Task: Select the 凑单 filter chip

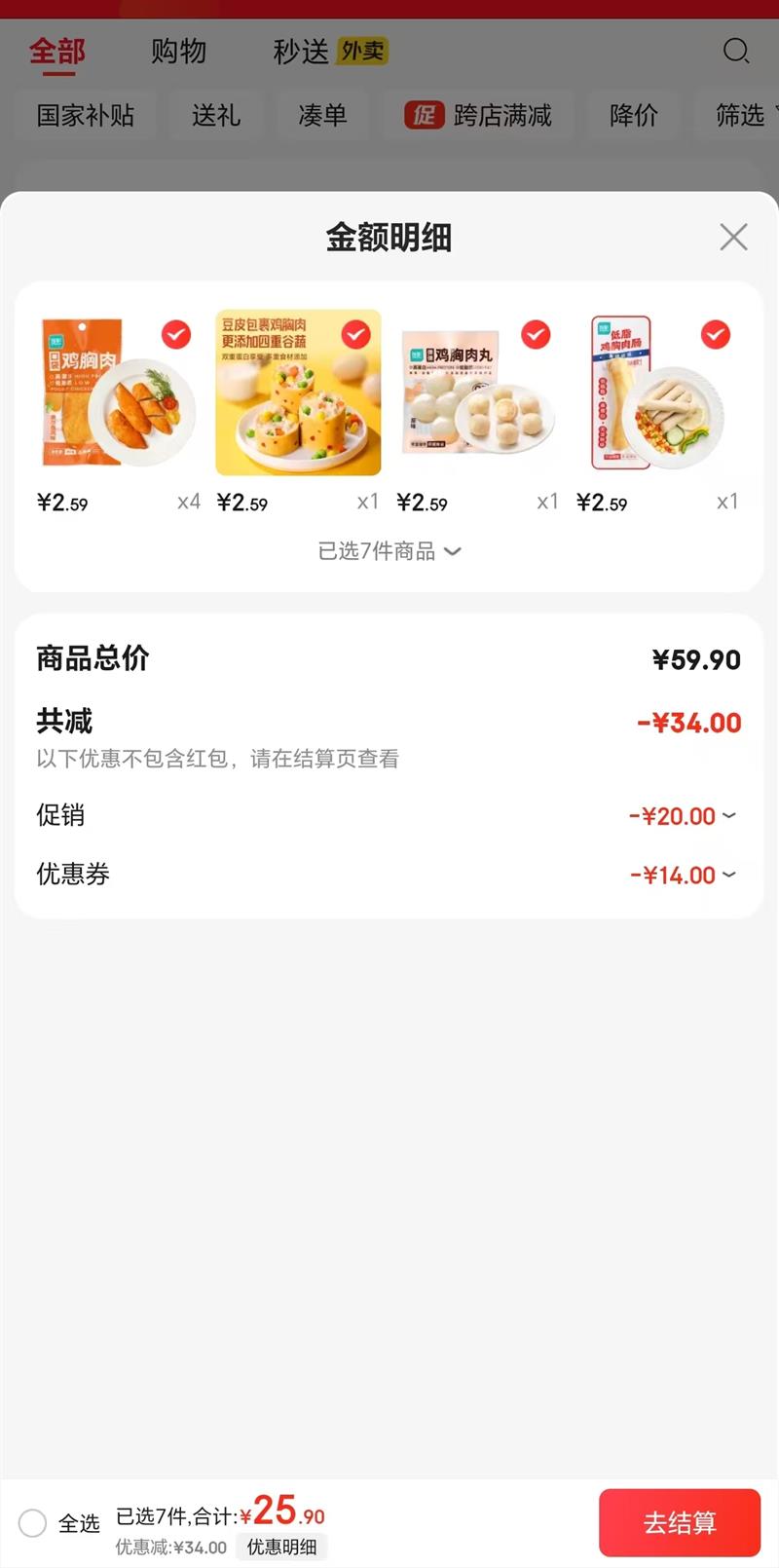Action: (322, 116)
